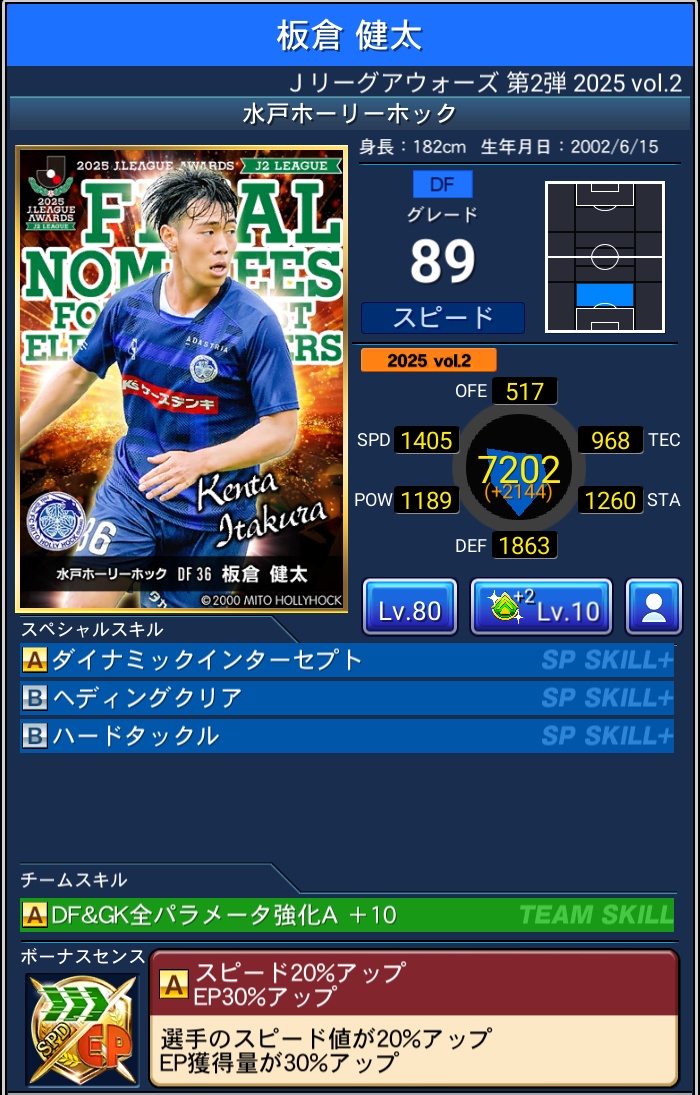Open team skill DF&GK全パラメータ強化A

tap(347, 914)
